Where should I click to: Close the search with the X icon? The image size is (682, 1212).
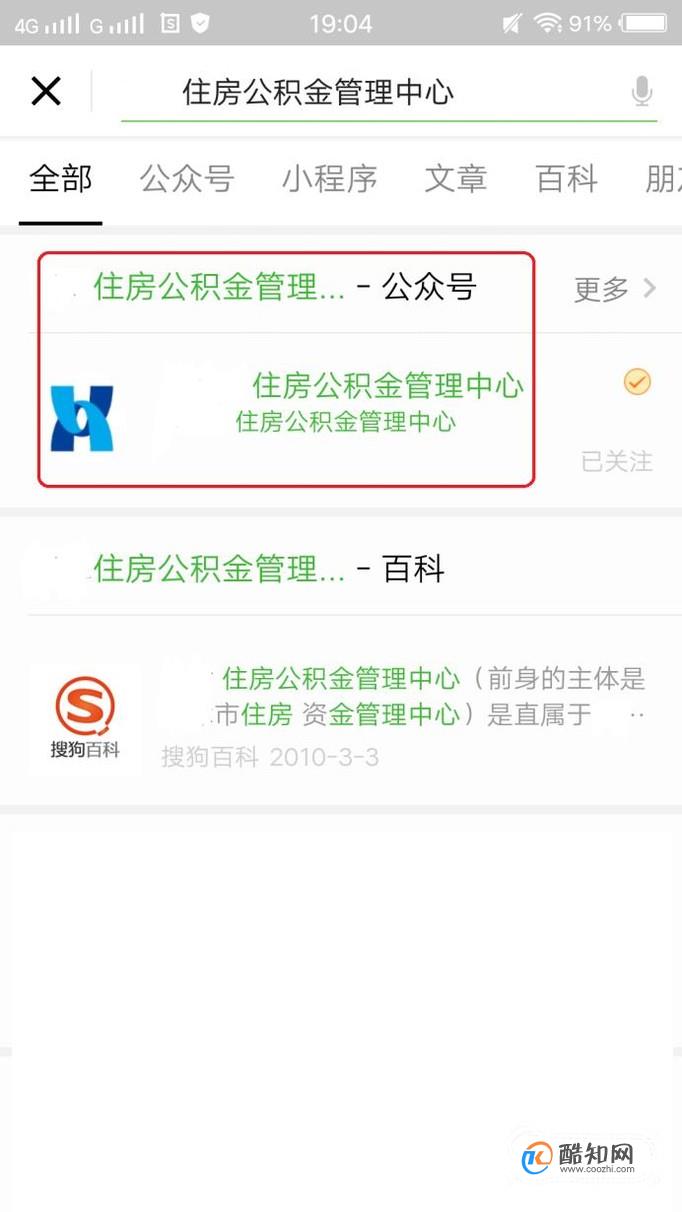pyautogui.click(x=46, y=92)
